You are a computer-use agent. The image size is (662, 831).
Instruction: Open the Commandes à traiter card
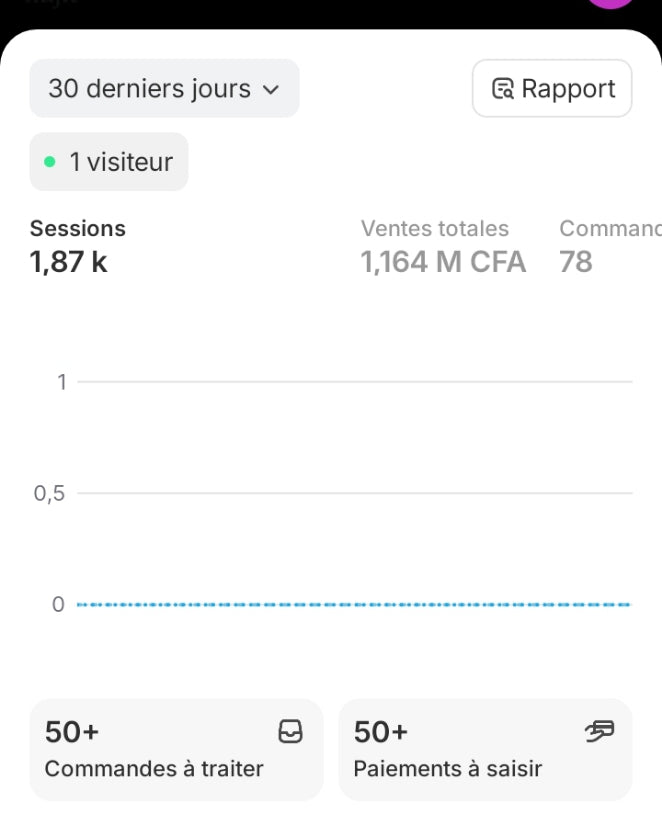pos(176,749)
